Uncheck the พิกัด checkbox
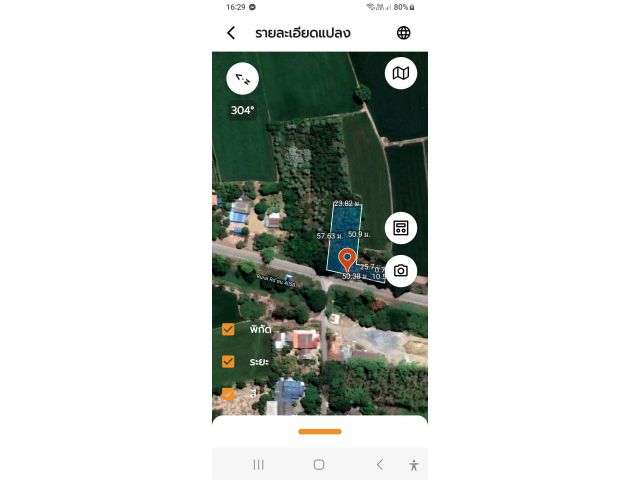This screenshot has height=480, width=640. coord(228,329)
